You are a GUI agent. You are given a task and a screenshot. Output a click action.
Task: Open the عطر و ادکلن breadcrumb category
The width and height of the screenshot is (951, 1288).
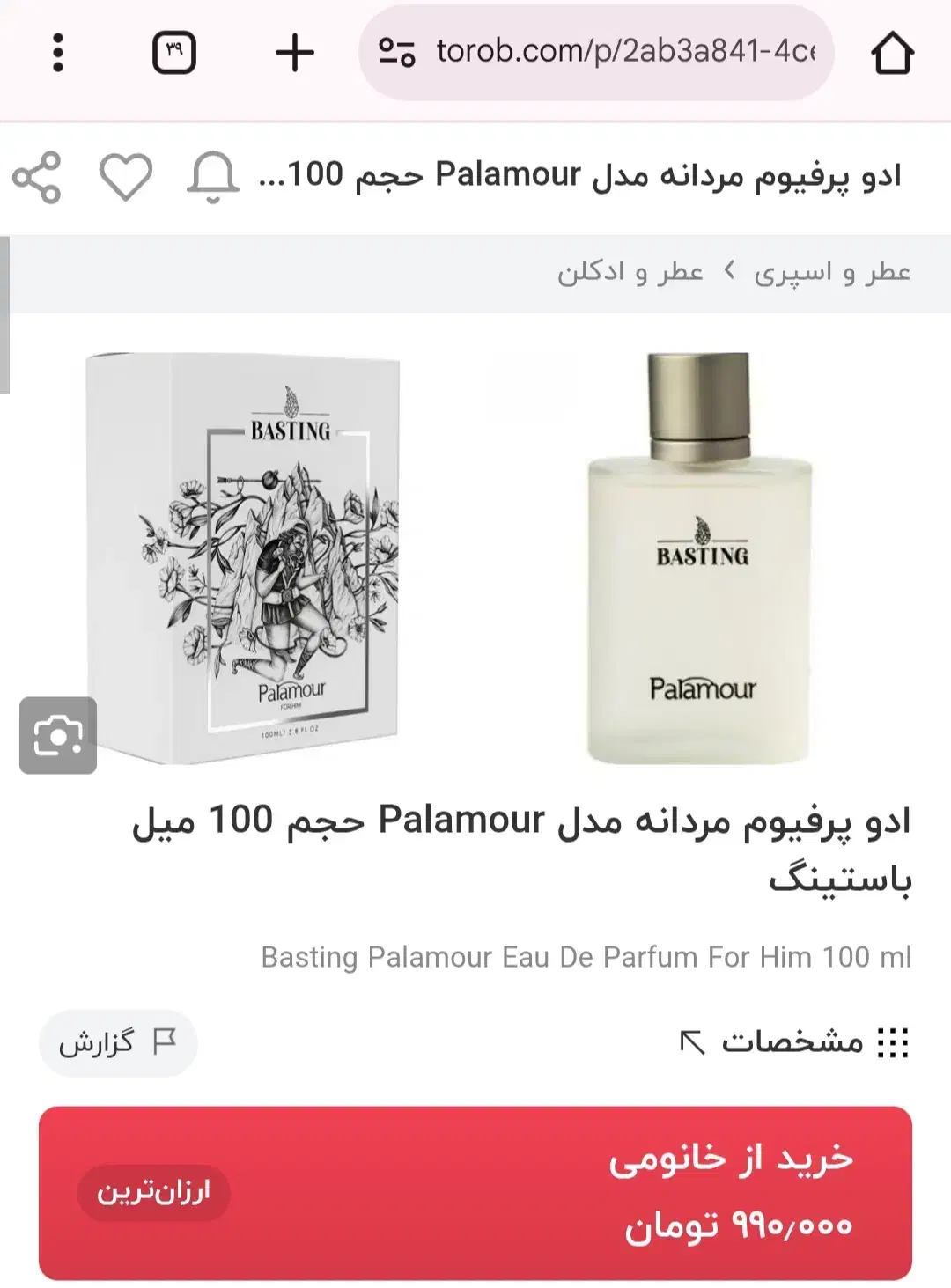click(x=630, y=273)
